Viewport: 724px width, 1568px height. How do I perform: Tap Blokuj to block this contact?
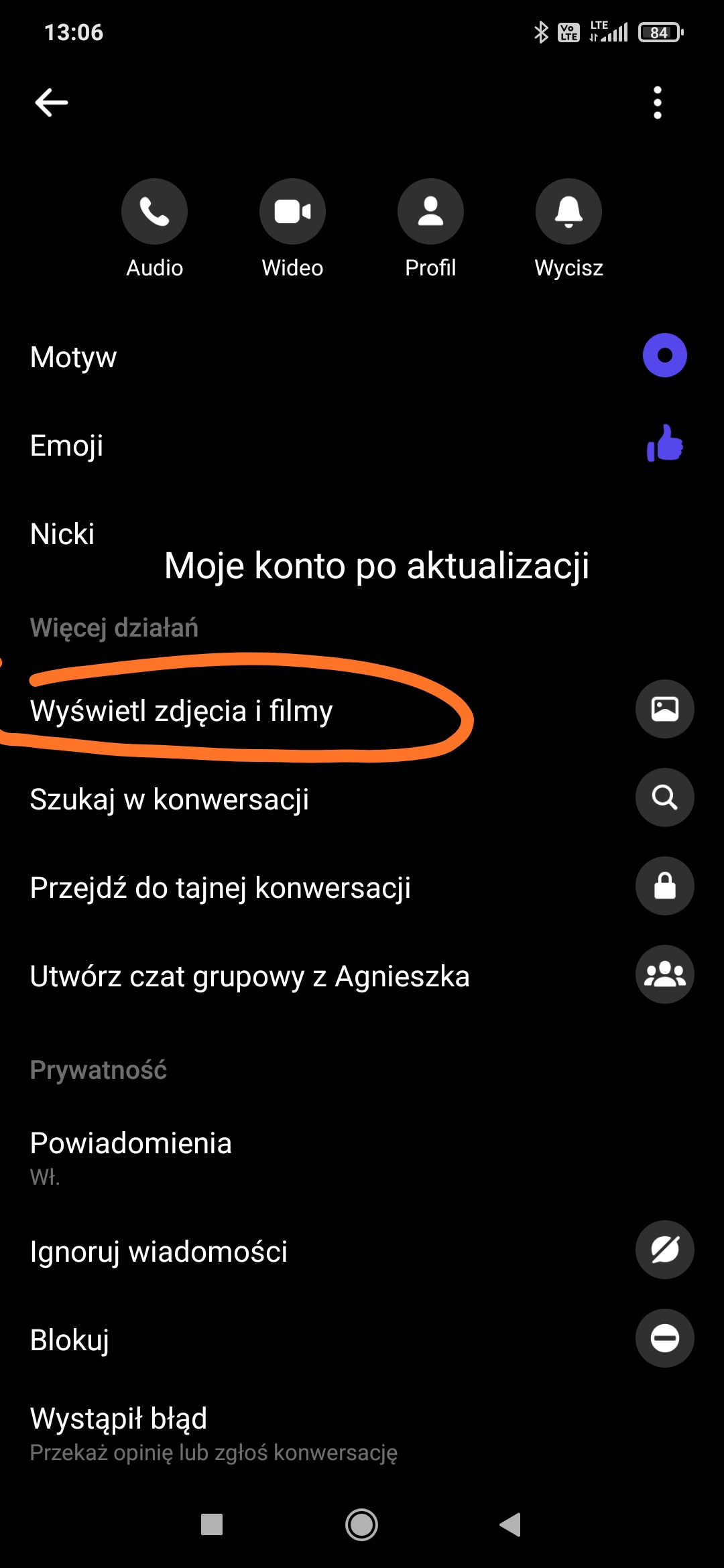pyautogui.click(x=362, y=1339)
